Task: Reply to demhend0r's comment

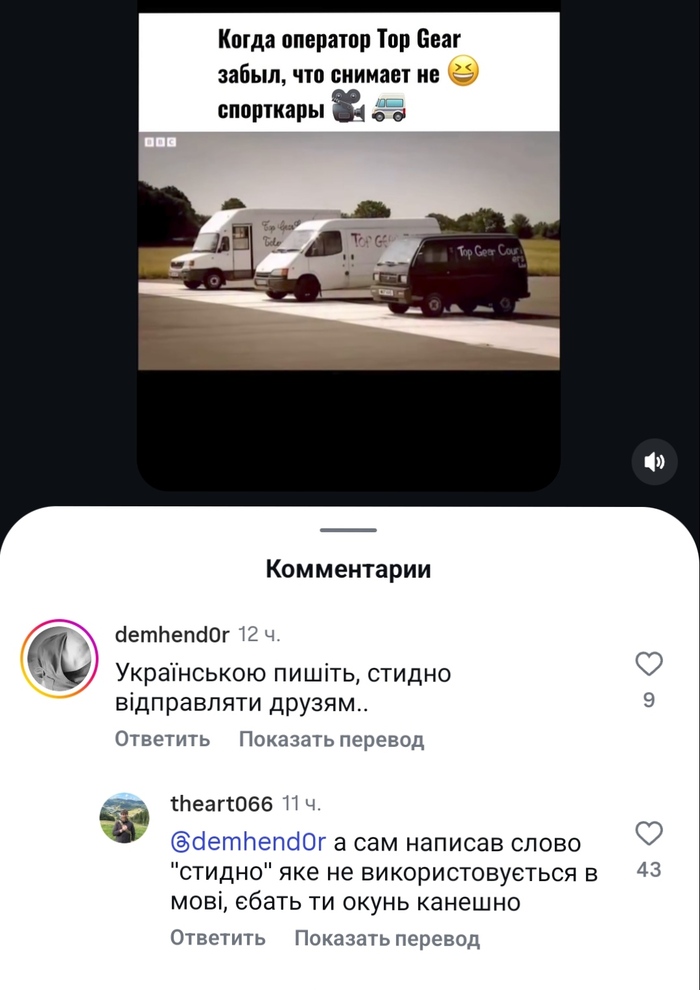Action: [x=162, y=739]
